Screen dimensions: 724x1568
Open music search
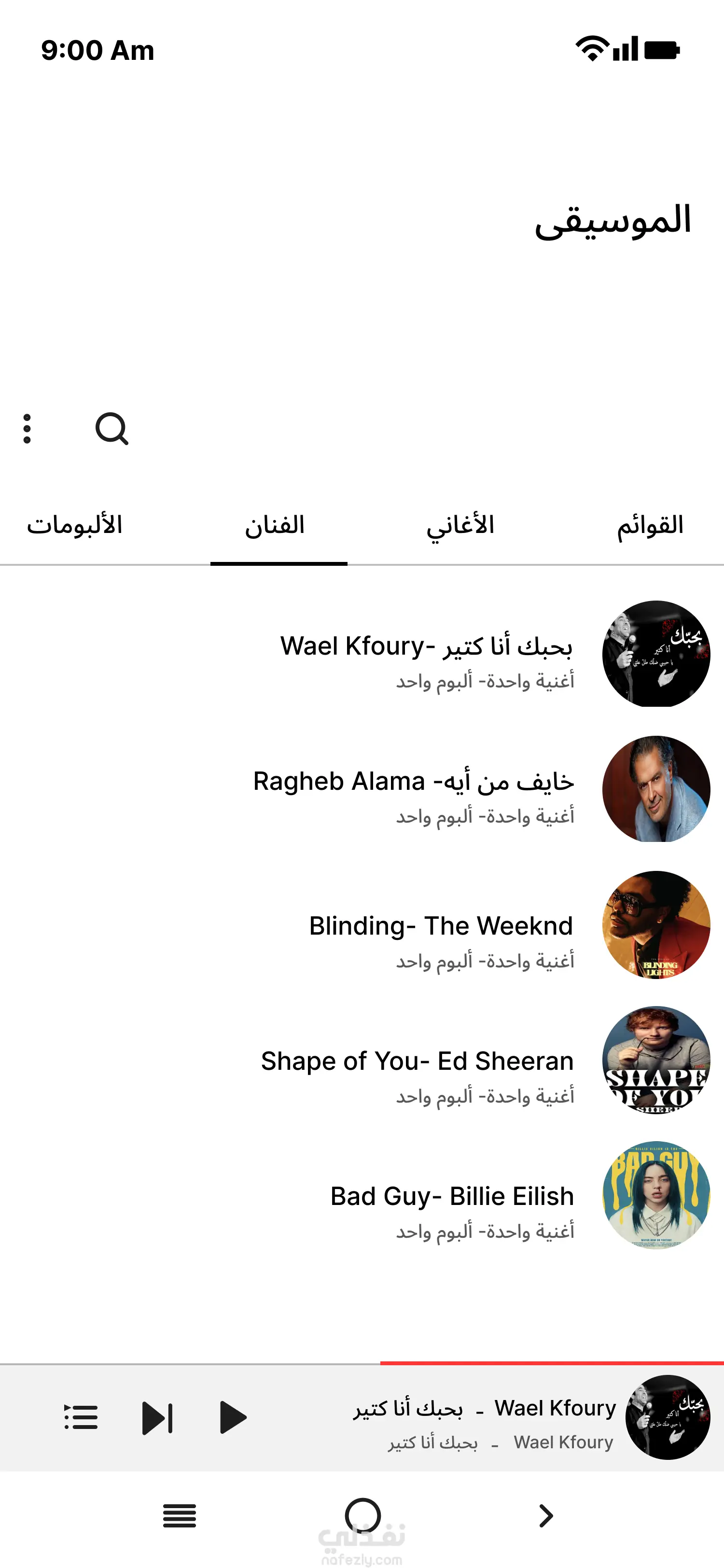pos(112,429)
